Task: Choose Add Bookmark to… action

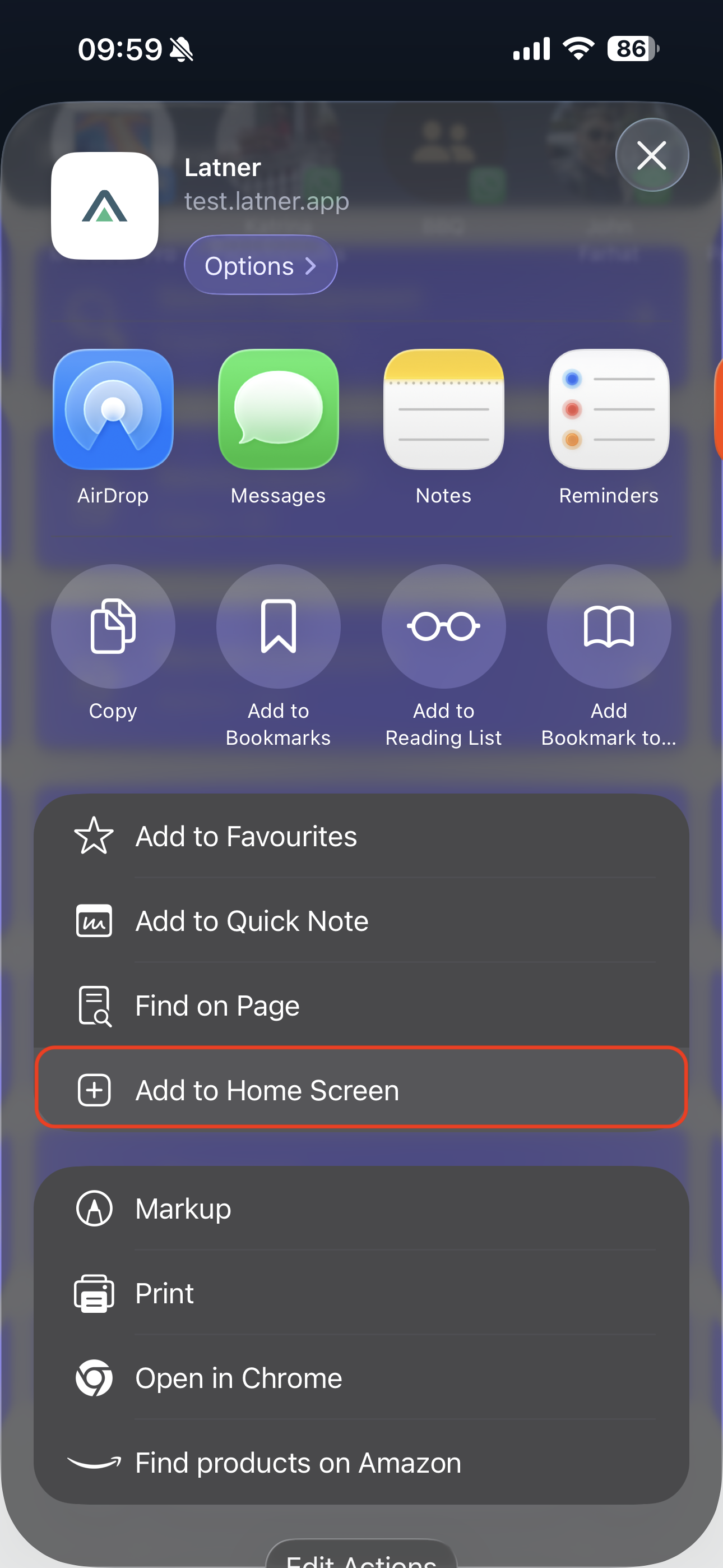Action: point(609,626)
